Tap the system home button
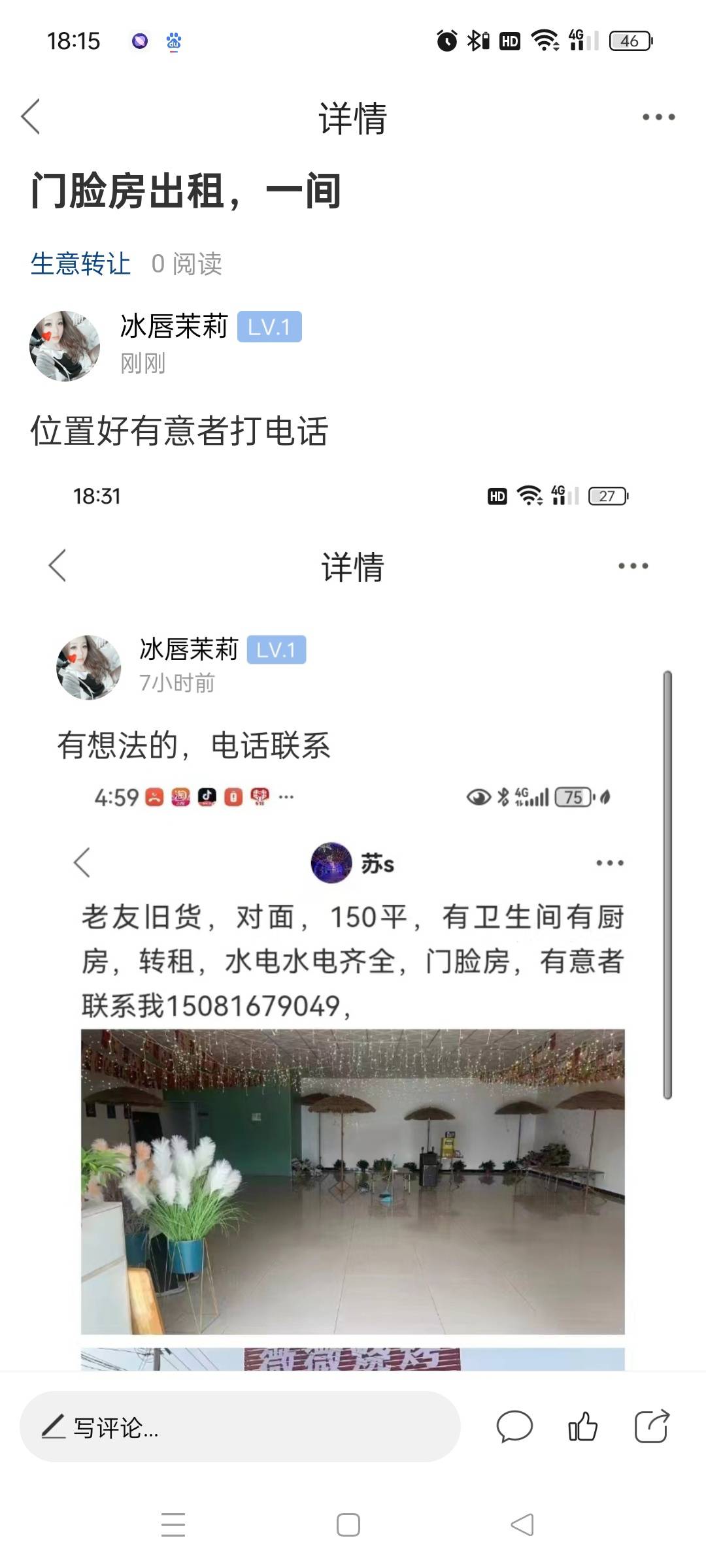This screenshot has width=706, height=1568. click(348, 1526)
